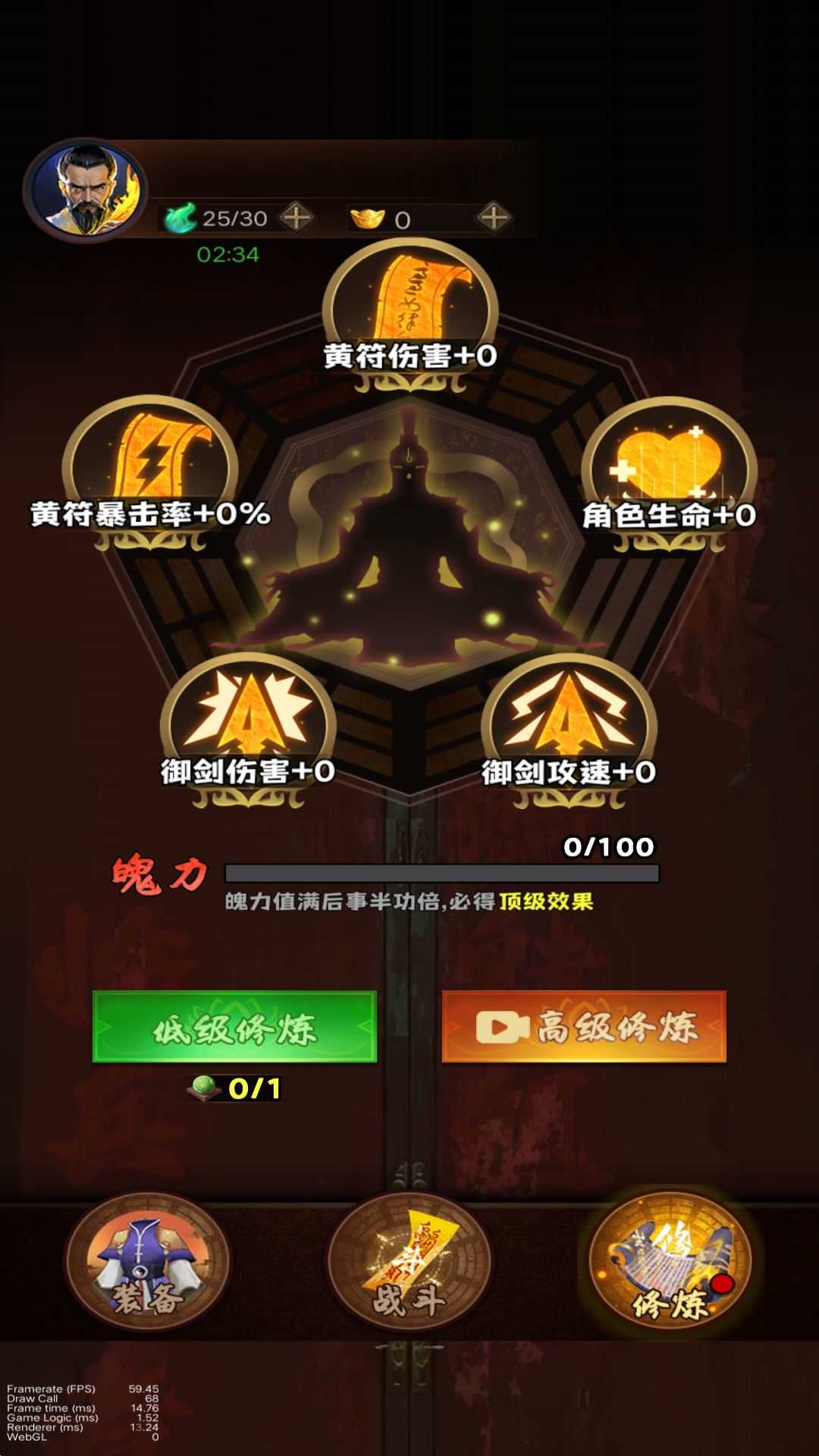This screenshot has width=819, height=1456.
Task: Add gold ingots with the plus icon
Action: tap(494, 218)
